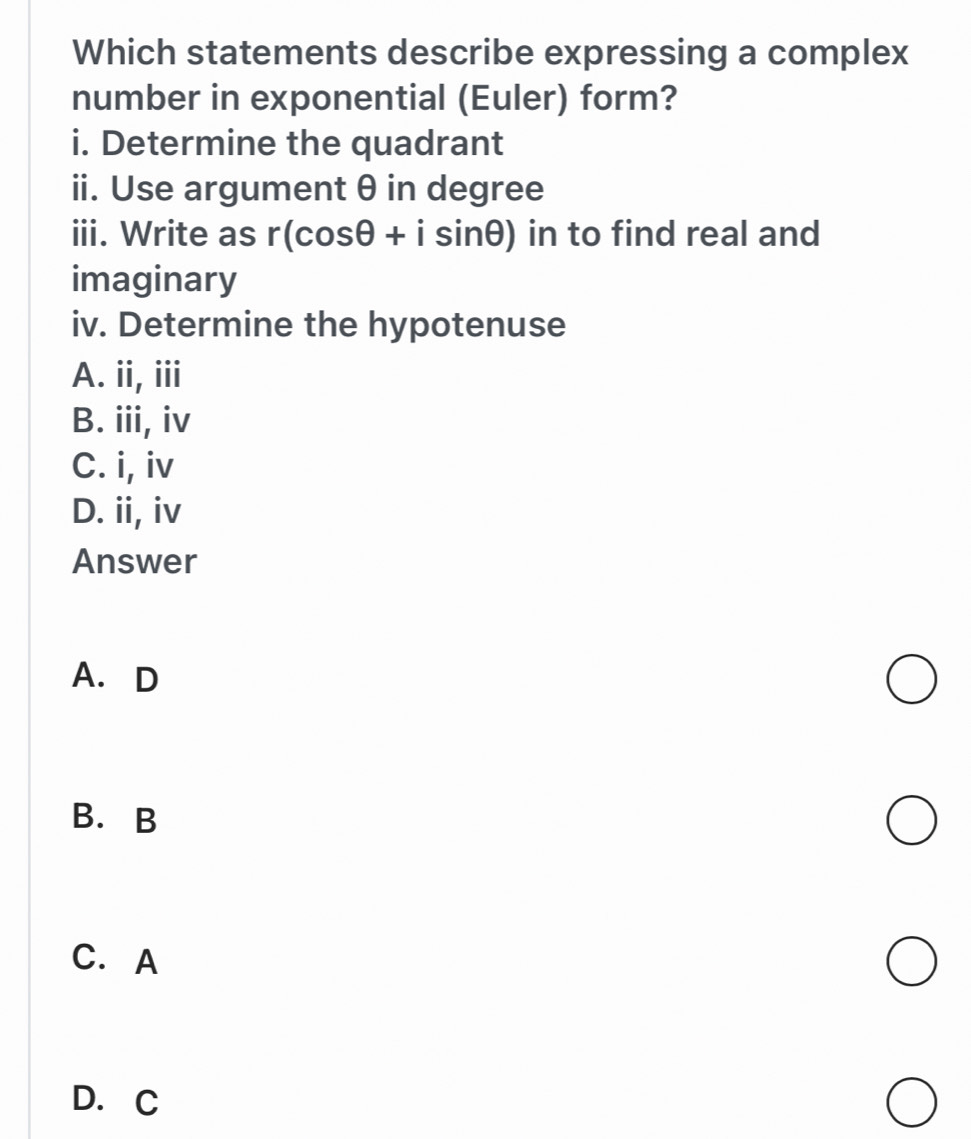Click statement 'iv. Determine the hypotenuse'

317,323
